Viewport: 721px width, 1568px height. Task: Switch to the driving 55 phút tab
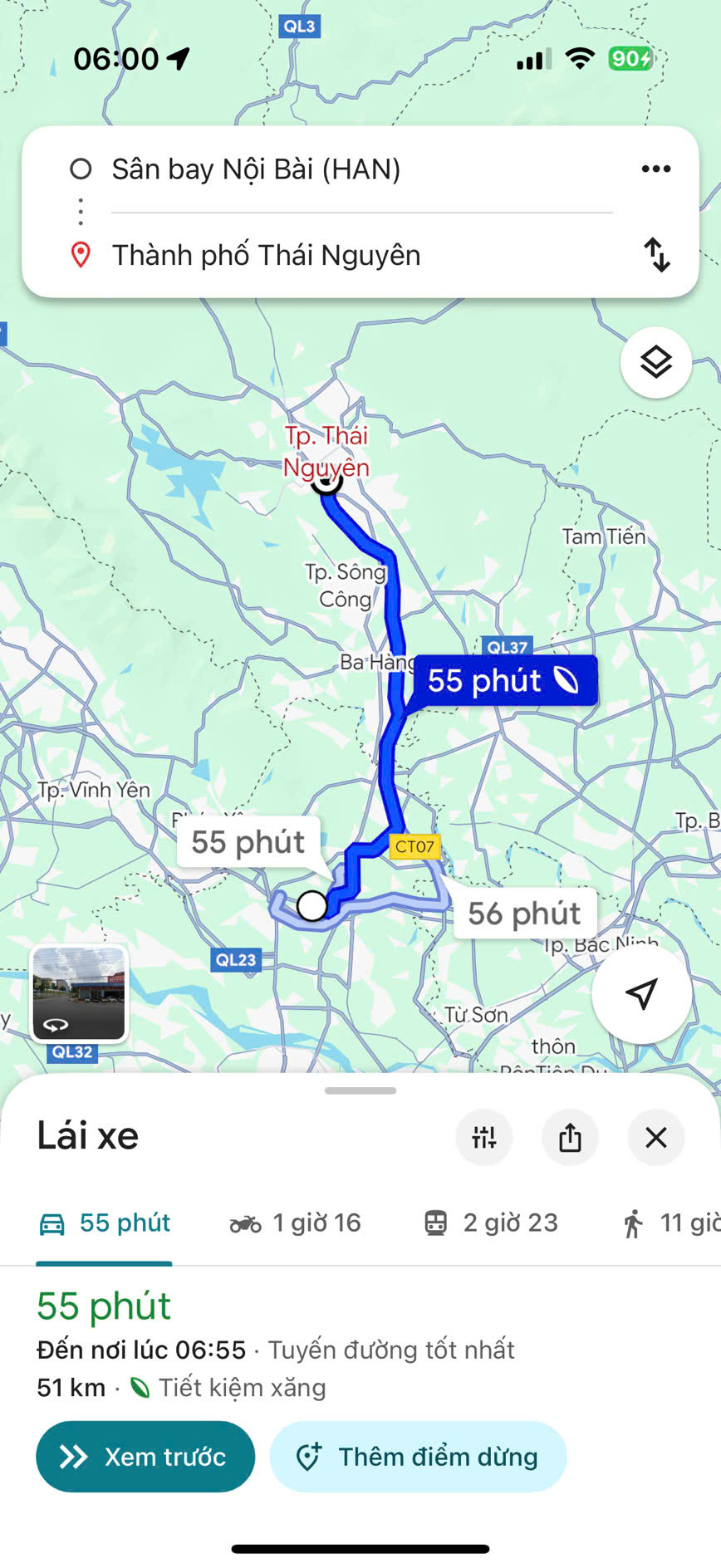pyautogui.click(x=104, y=1222)
